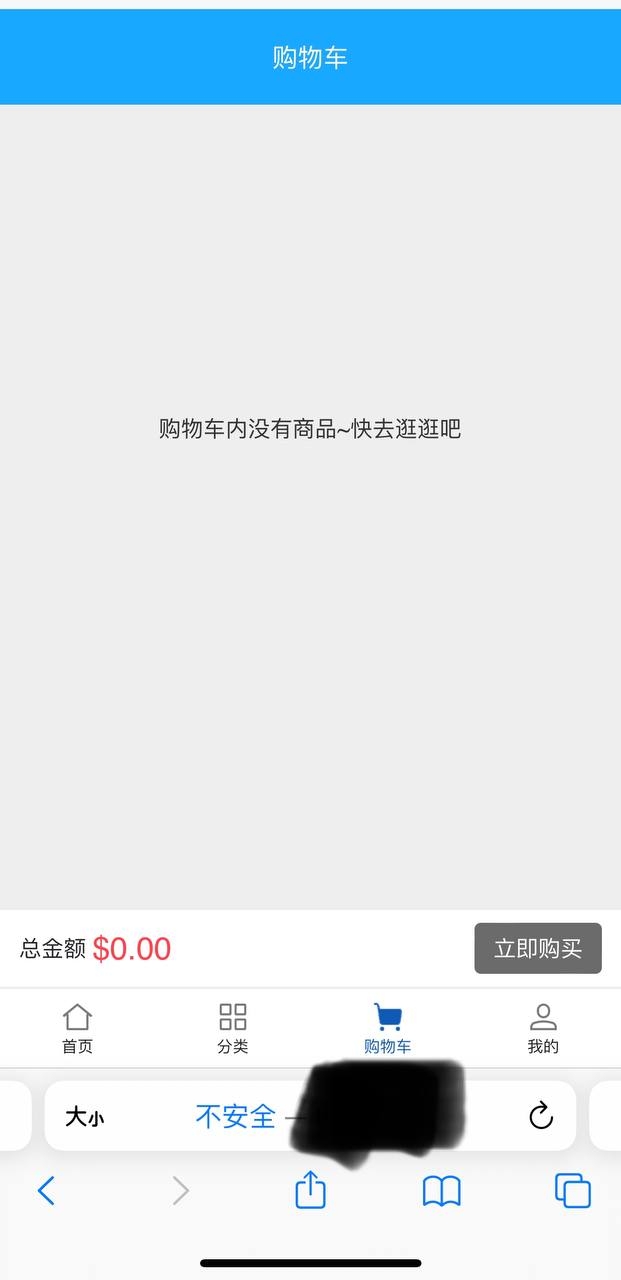This screenshot has height=1280, width=621.
Task: Tap the 立即购买 buy now button
Action: [x=537, y=948]
